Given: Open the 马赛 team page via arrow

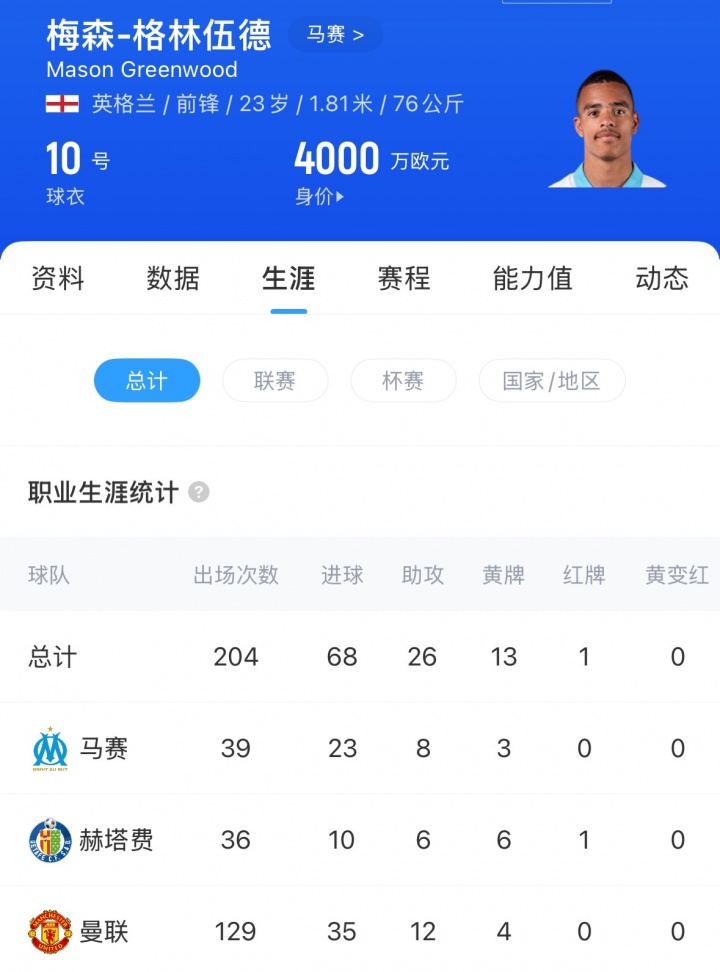Looking at the screenshot, I should click(x=336, y=33).
